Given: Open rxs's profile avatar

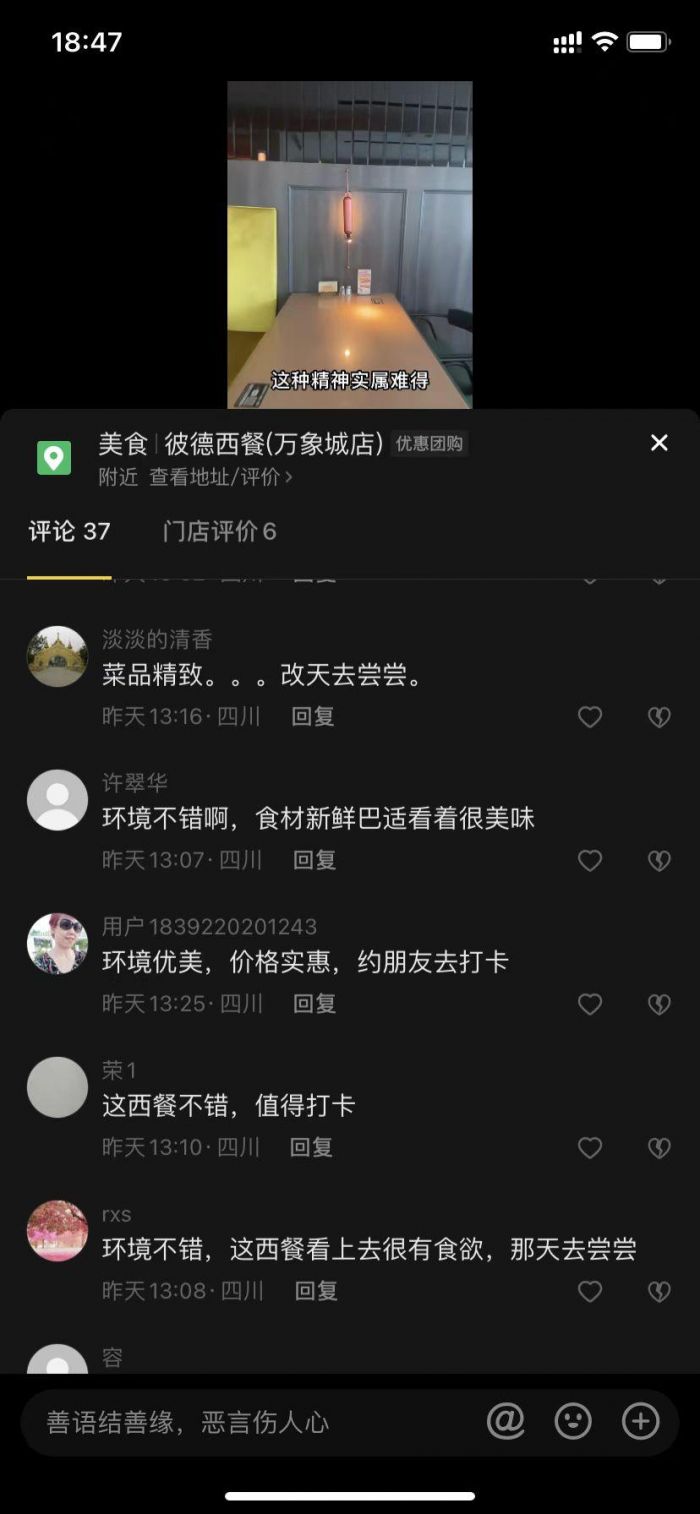Looking at the screenshot, I should 57,1231.
